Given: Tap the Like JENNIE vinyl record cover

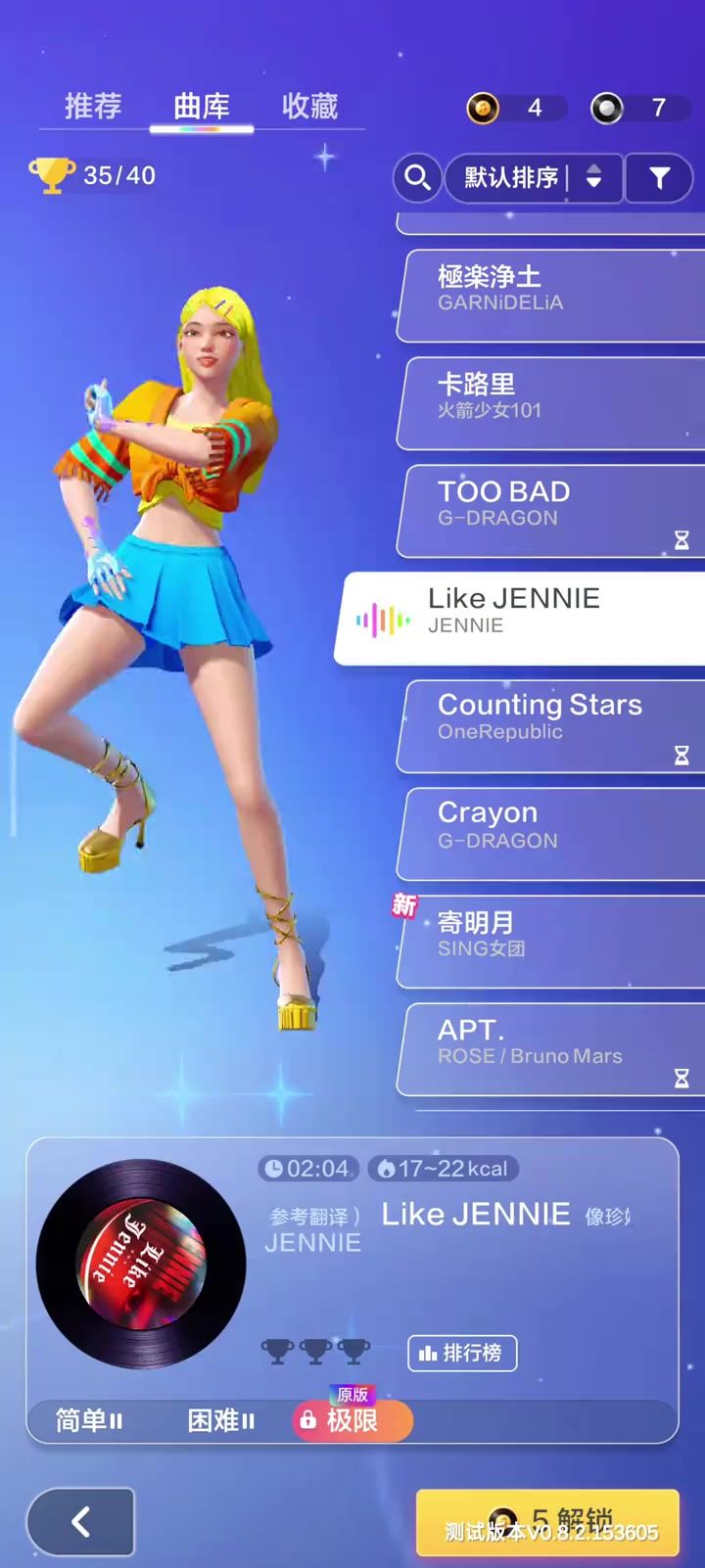Looking at the screenshot, I should tap(141, 1264).
